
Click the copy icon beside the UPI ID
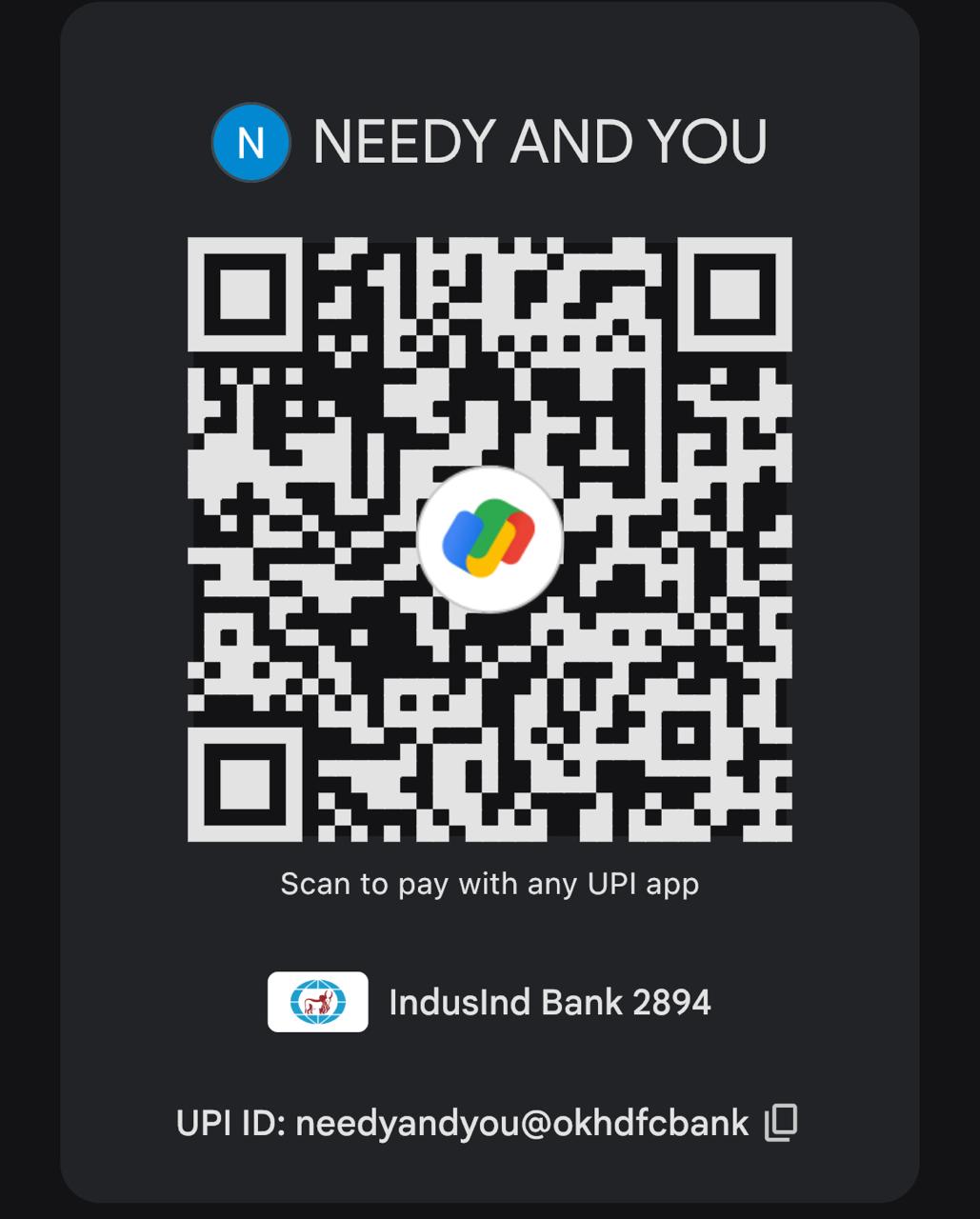(x=781, y=1122)
